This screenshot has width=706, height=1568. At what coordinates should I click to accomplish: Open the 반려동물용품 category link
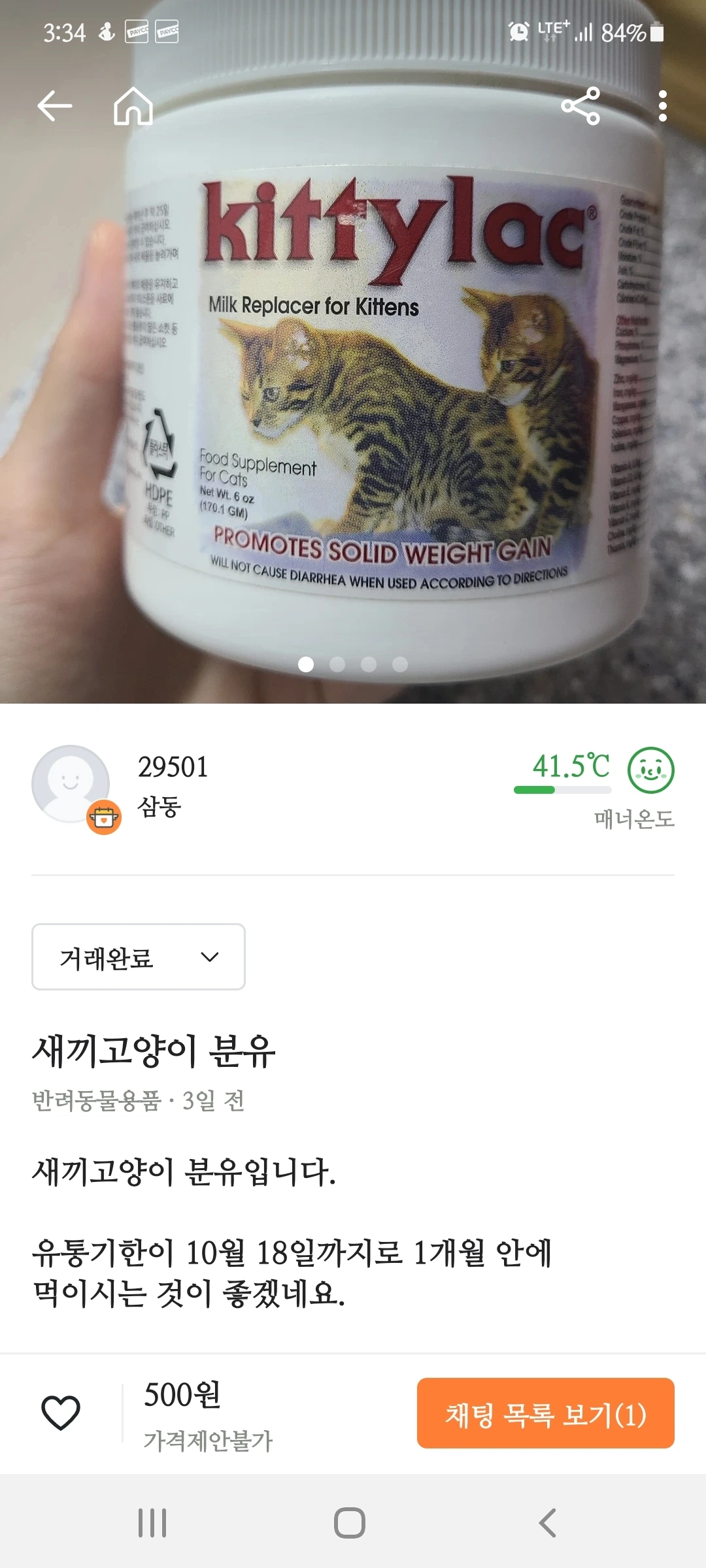click(97, 1101)
